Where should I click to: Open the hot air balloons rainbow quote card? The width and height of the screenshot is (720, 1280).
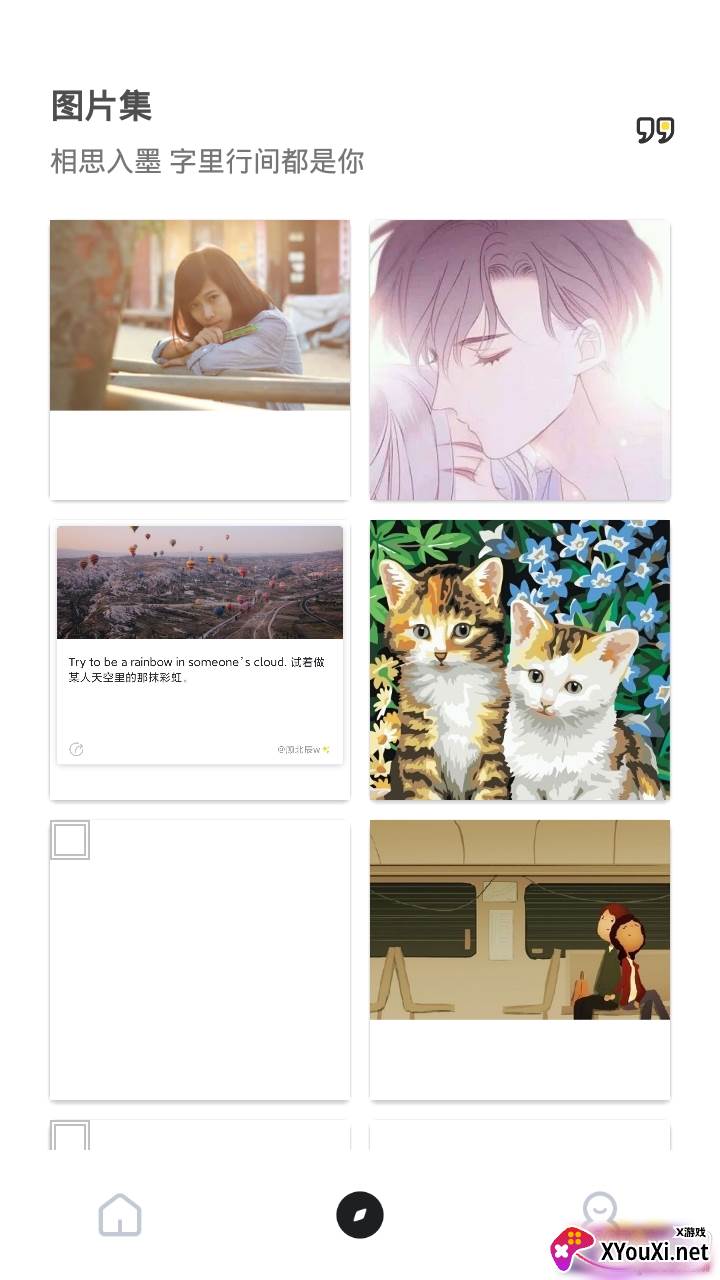click(x=200, y=645)
